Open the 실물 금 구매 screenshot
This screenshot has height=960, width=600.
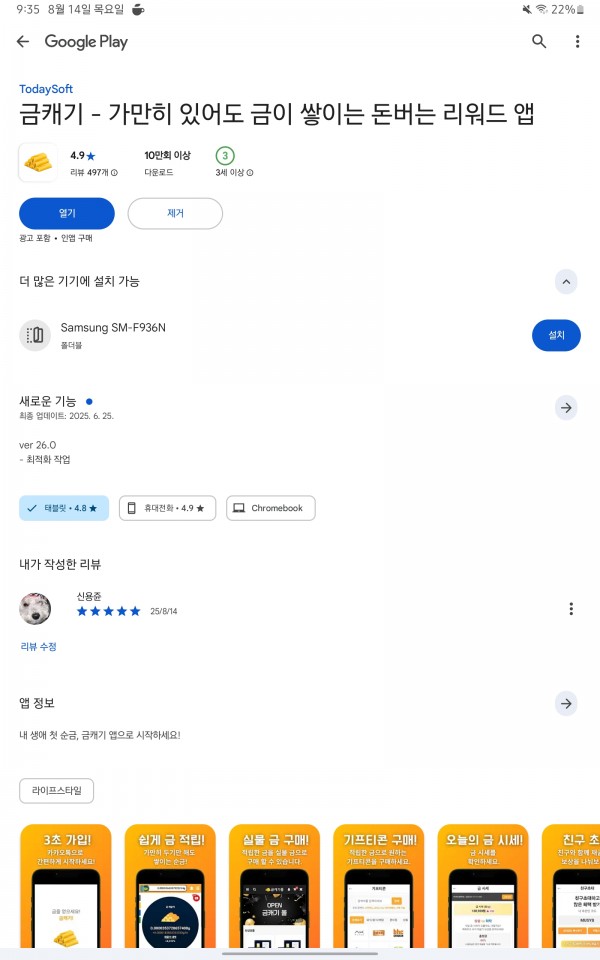(274, 886)
